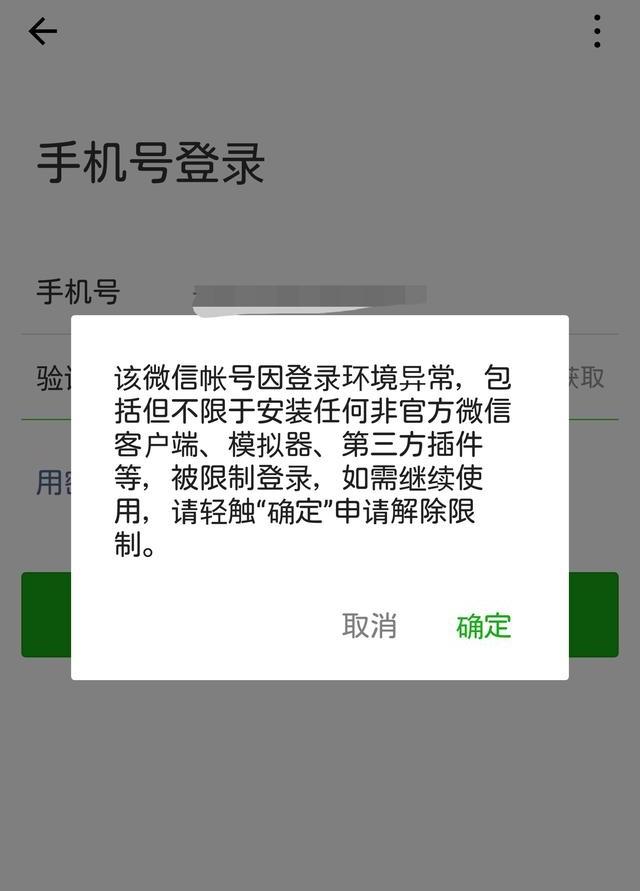Tap 确定 to request restriction removal
The width and height of the screenshot is (640, 891).
coord(483,626)
